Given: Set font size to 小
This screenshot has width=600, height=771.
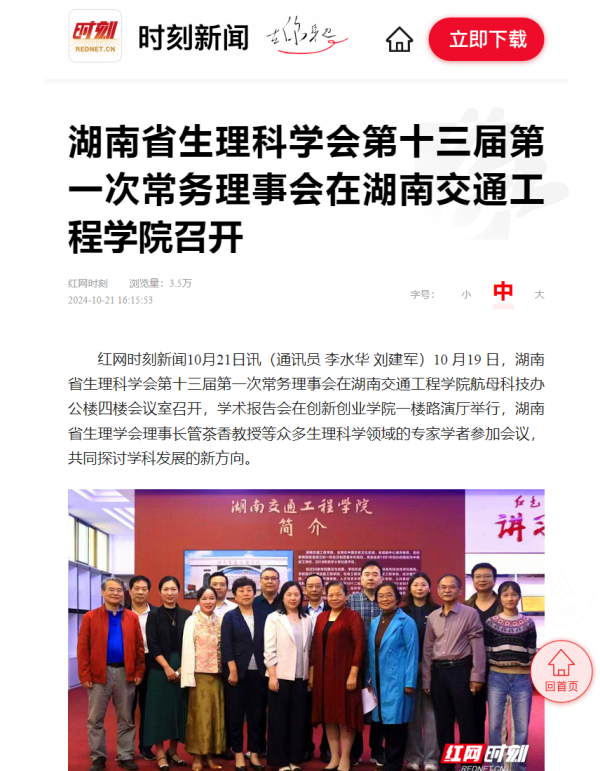Looking at the screenshot, I should click(x=466, y=294).
